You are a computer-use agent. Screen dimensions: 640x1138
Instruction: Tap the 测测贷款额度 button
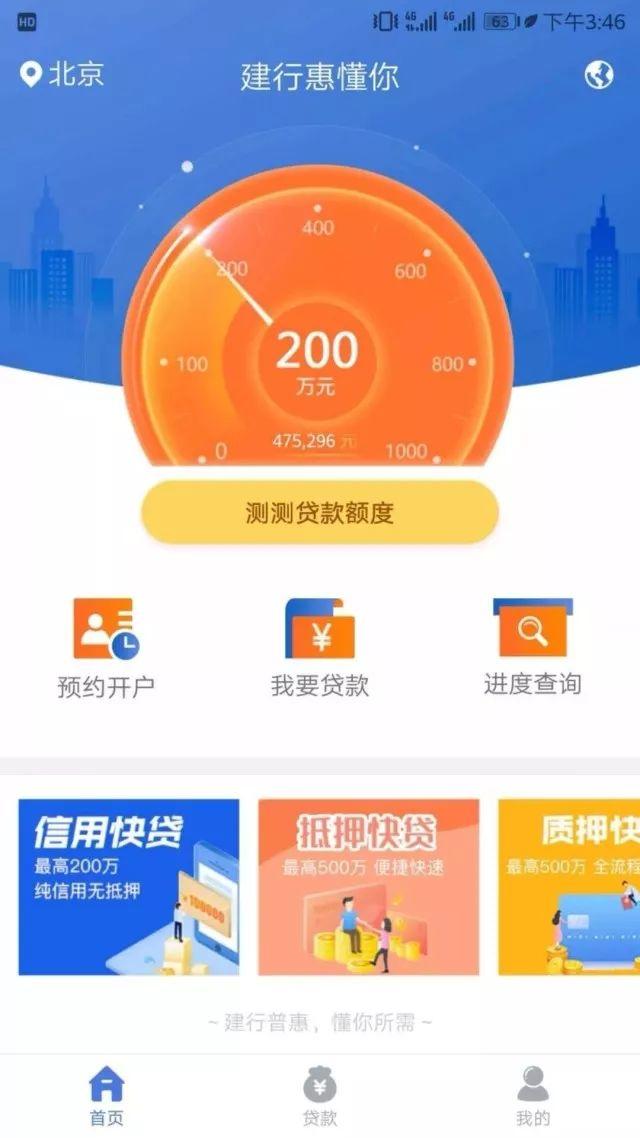click(320, 512)
